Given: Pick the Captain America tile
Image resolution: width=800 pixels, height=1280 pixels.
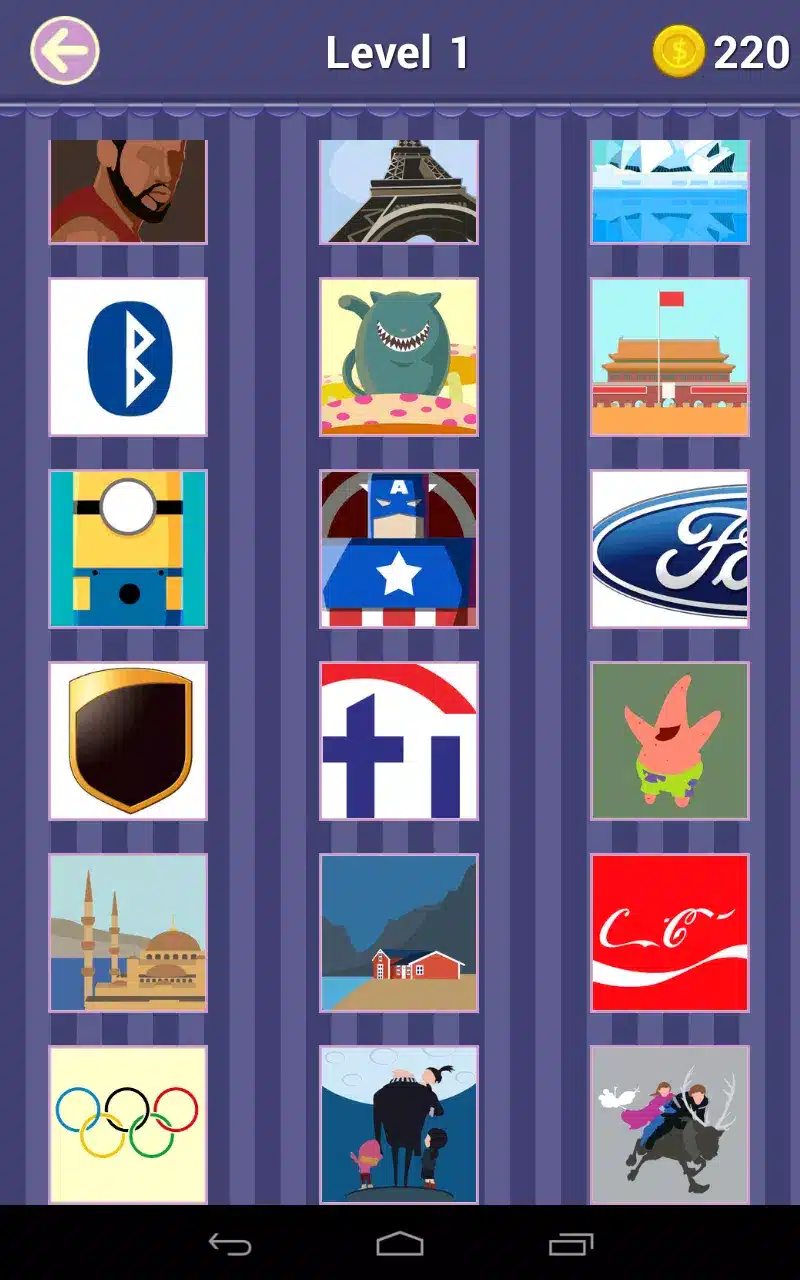Looking at the screenshot, I should coord(399,549).
